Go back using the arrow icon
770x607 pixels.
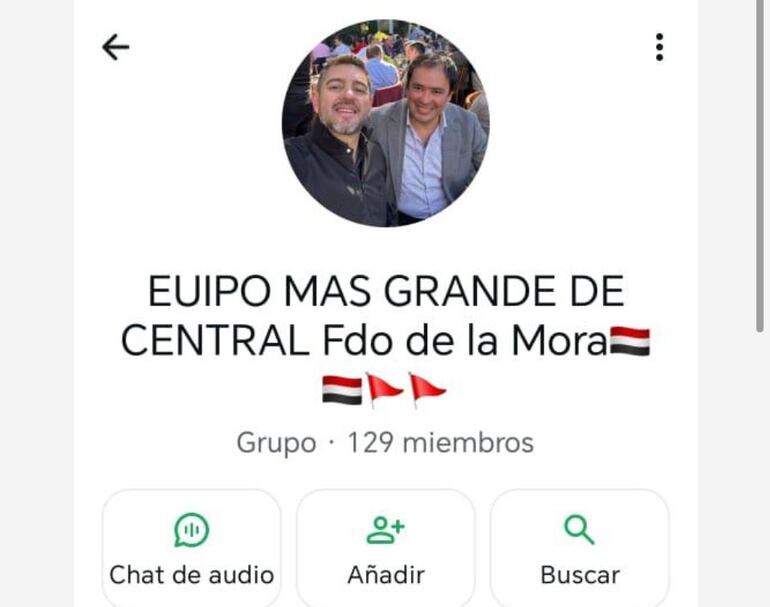(116, 47)
